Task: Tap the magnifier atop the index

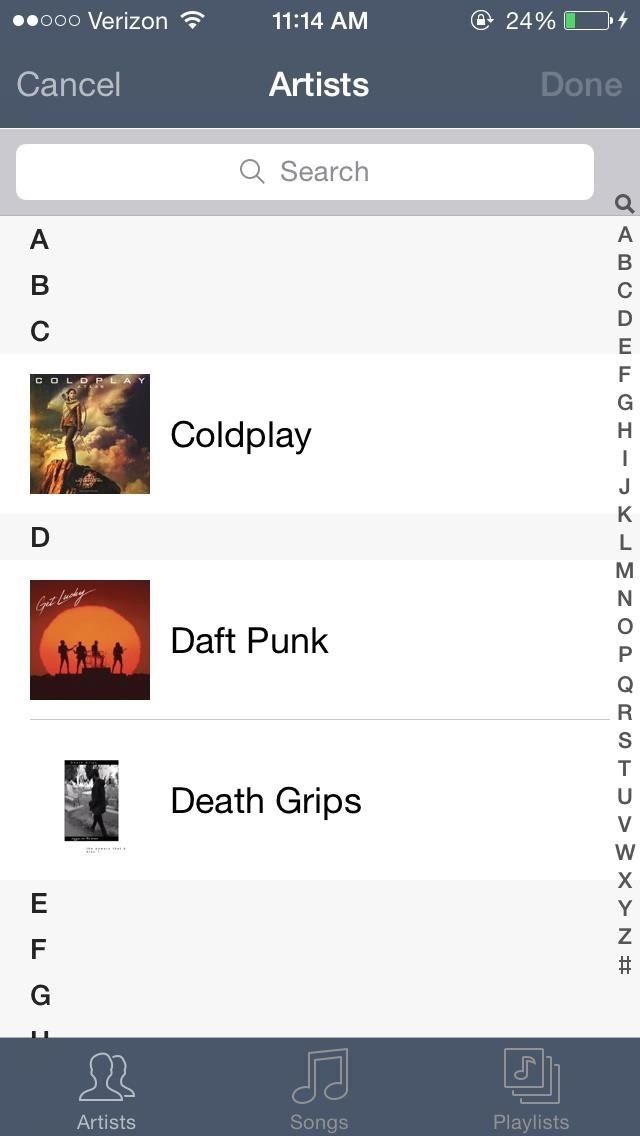Action: pyautogui.click(x=624, y=205)
